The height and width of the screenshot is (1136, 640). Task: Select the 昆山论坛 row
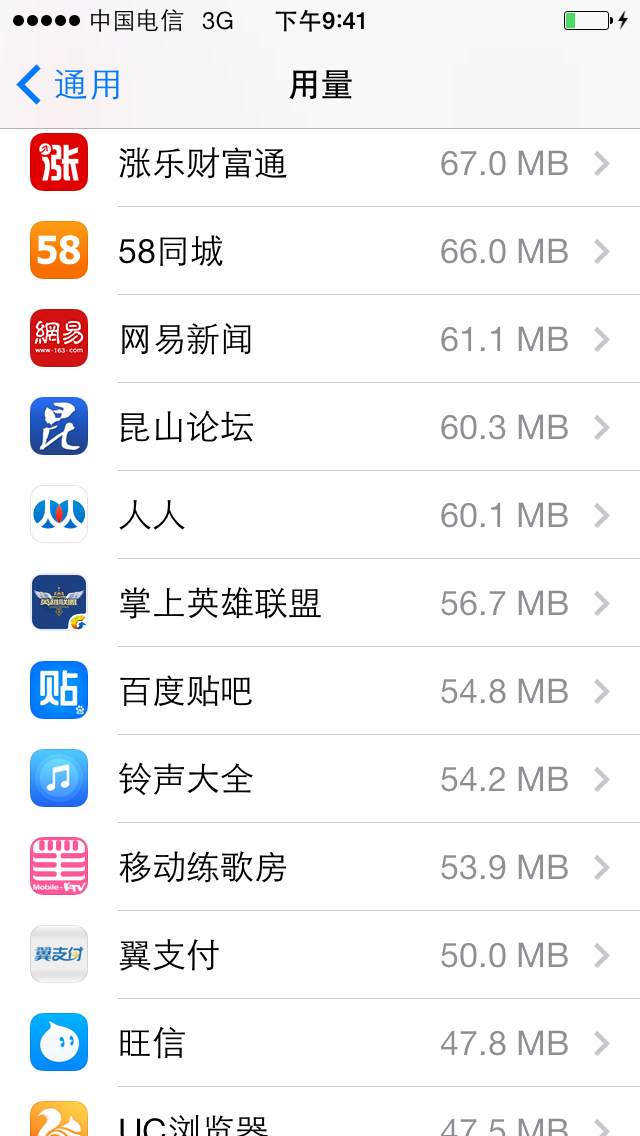tap(320, 427)
